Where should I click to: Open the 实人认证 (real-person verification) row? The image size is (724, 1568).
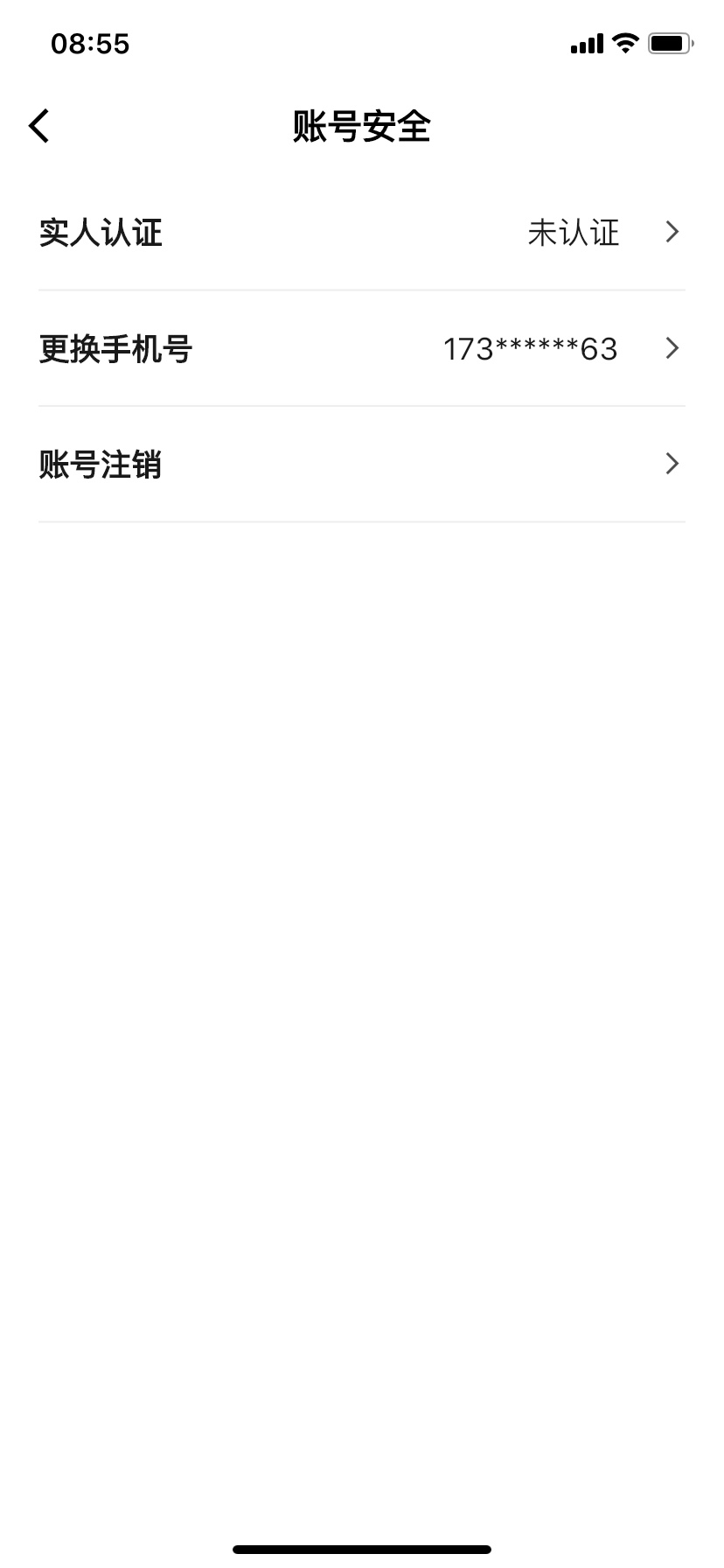(x=361, y=233)
